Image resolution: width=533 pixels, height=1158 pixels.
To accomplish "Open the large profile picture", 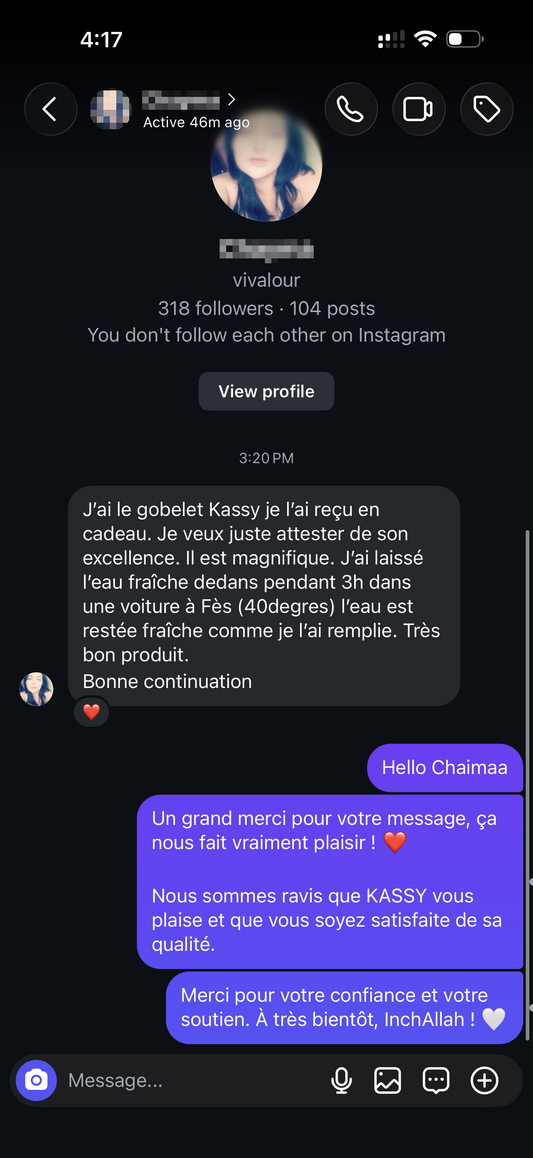I will [266, 167].
